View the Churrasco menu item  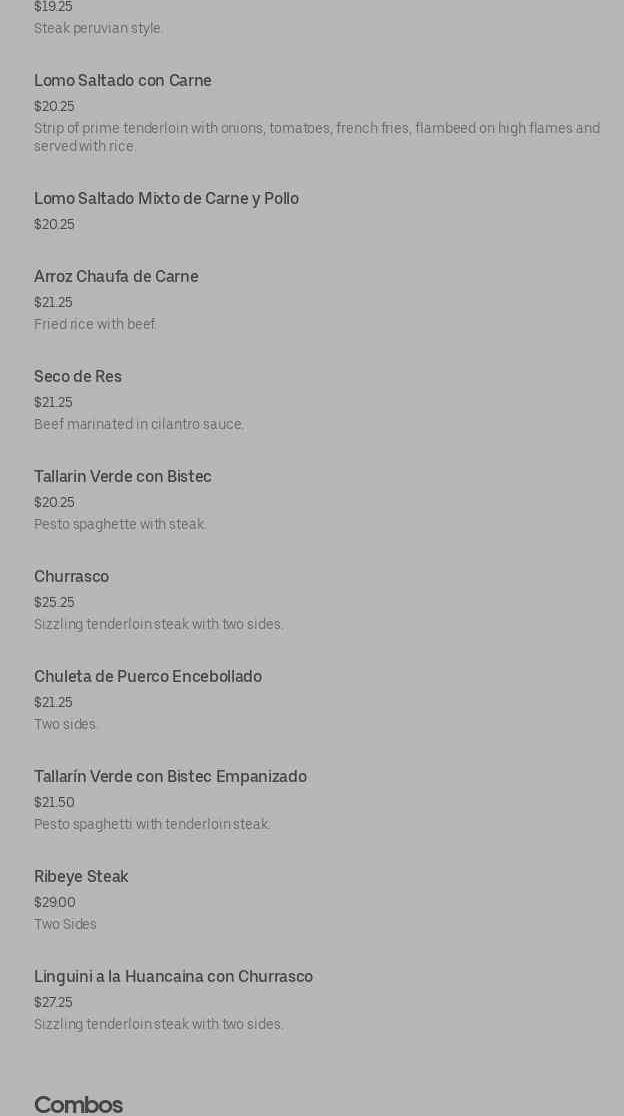point(71,577)
